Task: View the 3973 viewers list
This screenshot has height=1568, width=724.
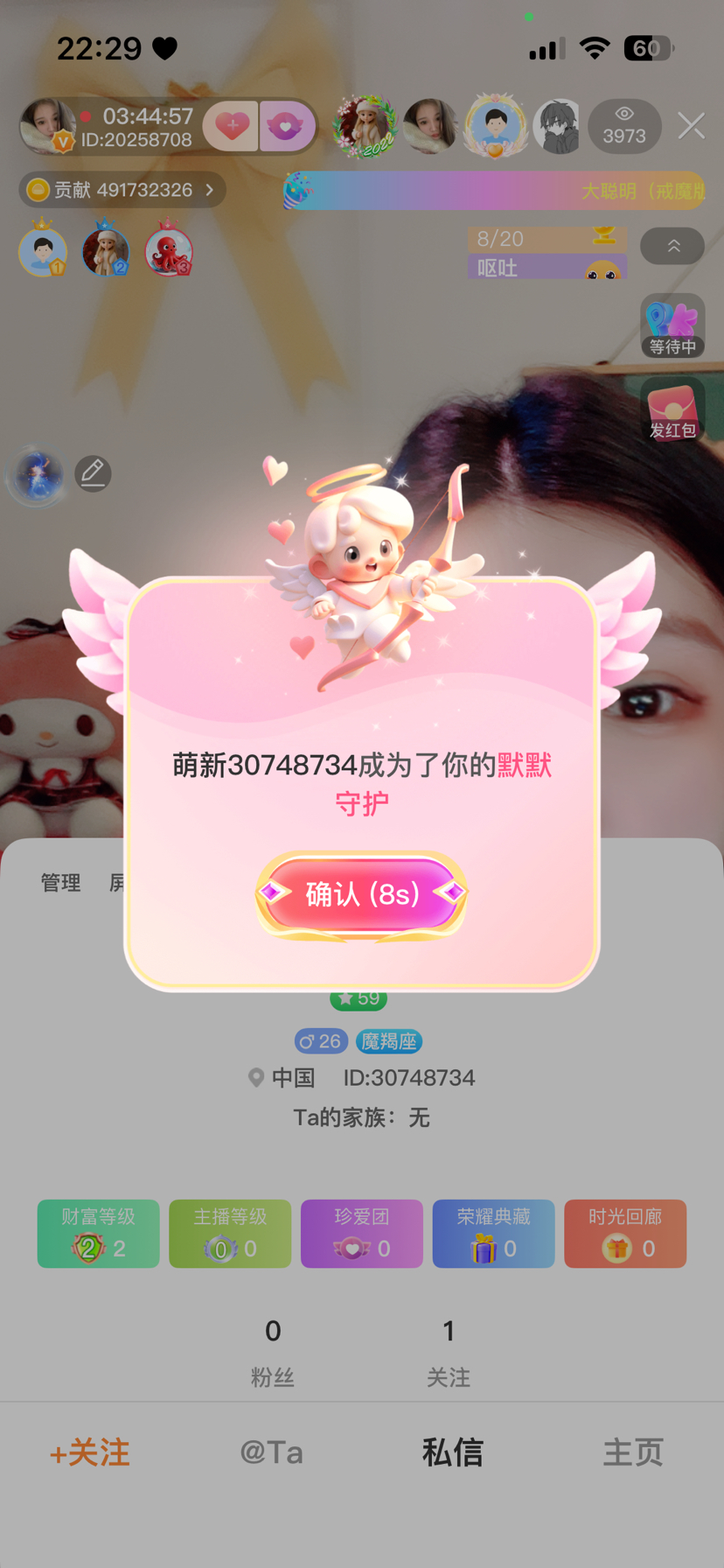Action: [623, 126]
